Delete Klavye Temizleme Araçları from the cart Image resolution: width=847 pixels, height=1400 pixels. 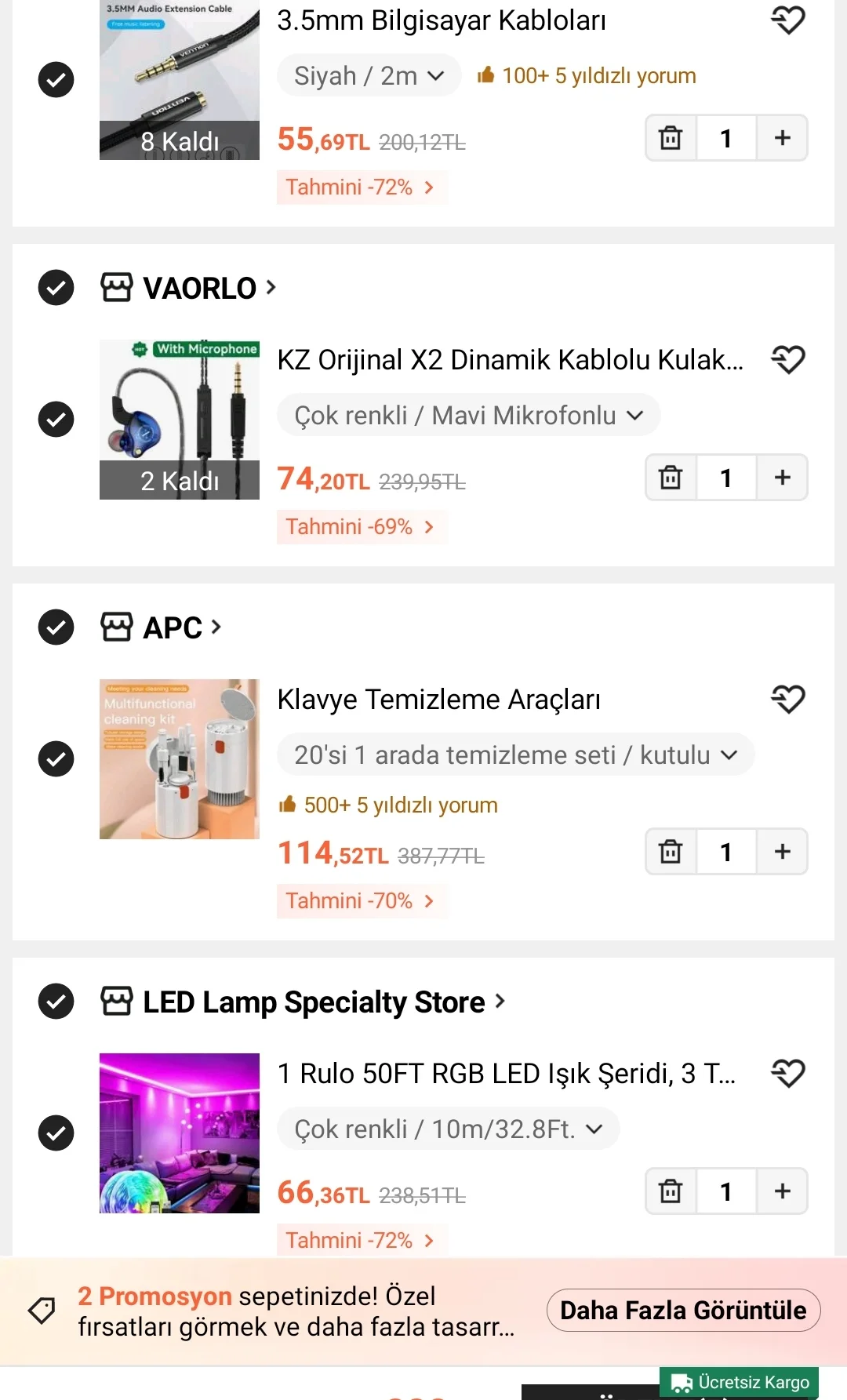[x=671, y=852]
